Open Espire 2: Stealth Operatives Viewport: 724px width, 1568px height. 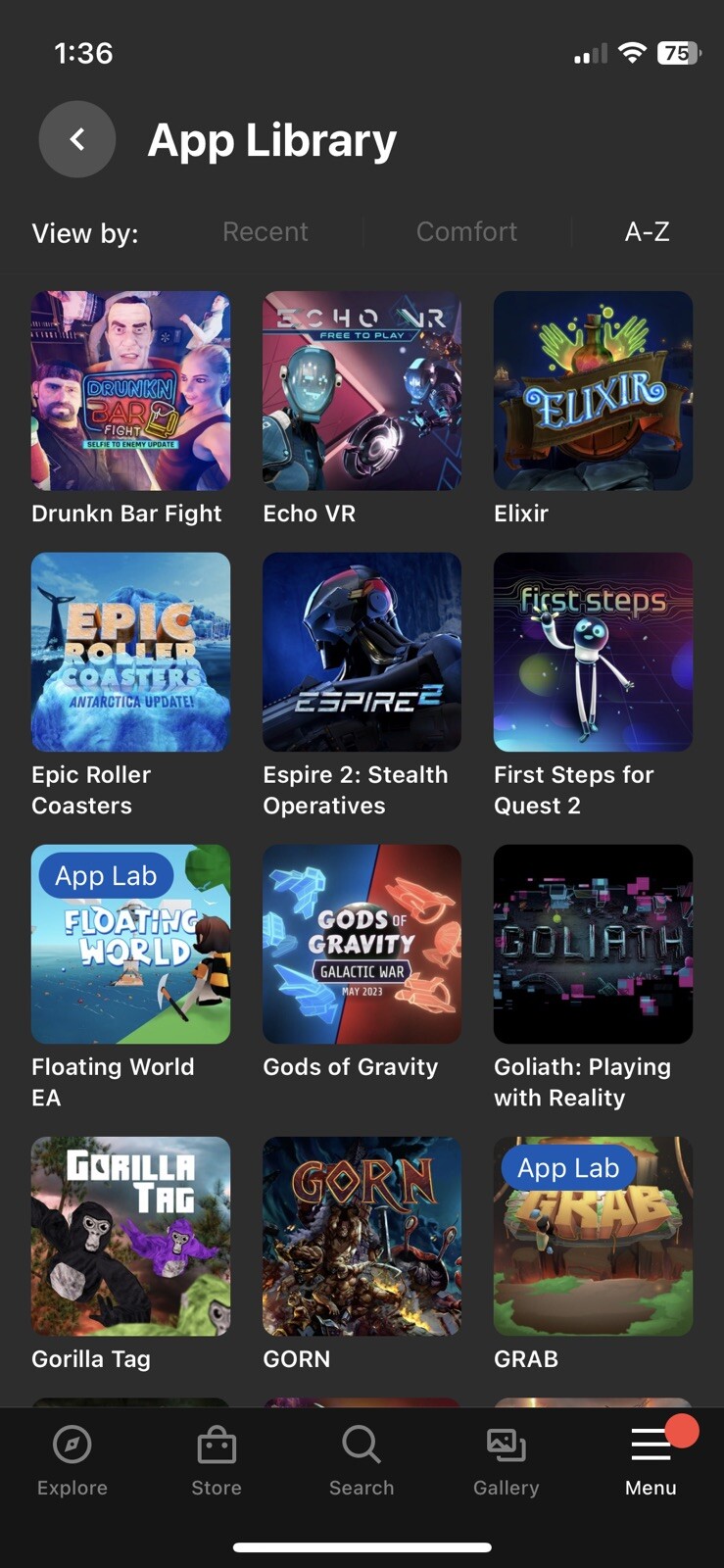(x=362, y=653)
